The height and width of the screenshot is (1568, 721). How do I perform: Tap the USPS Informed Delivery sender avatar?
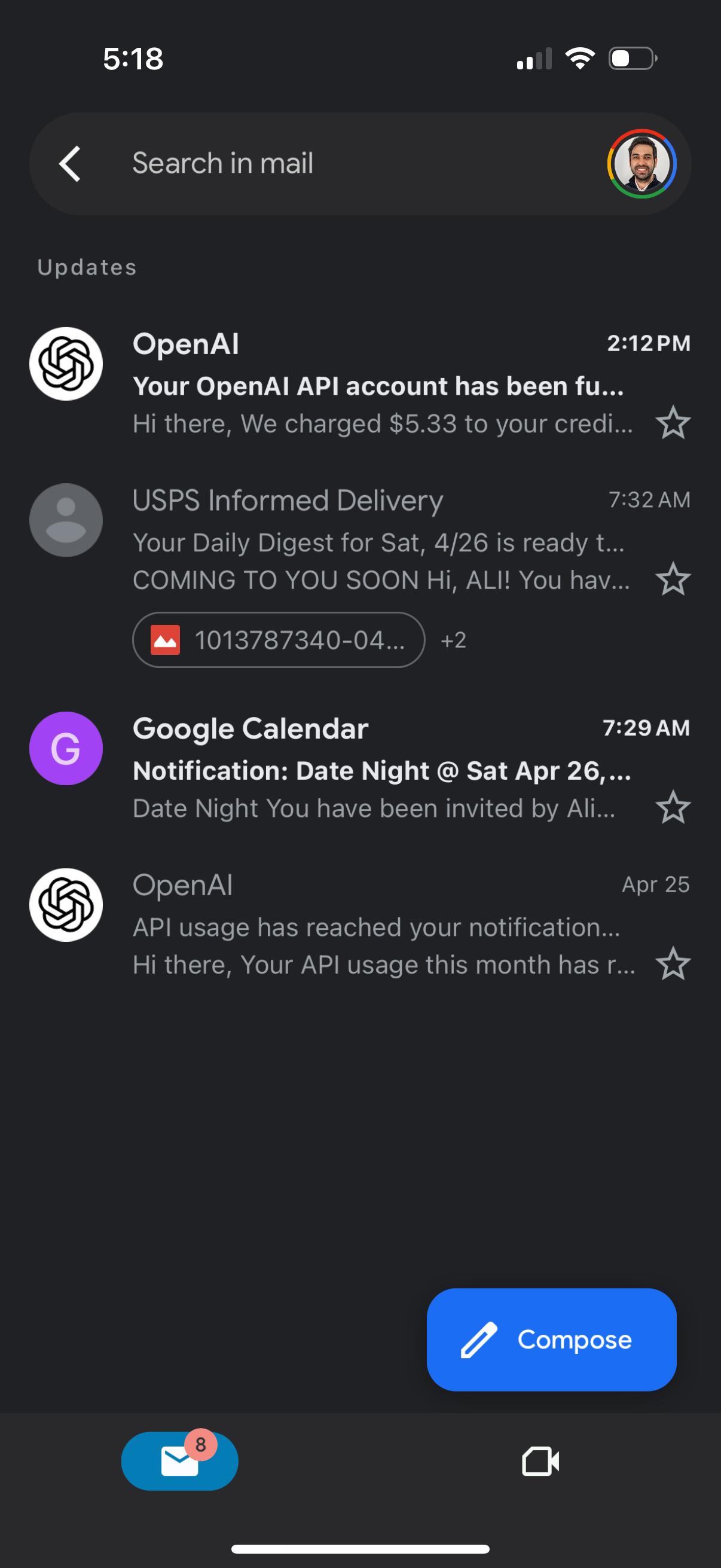pos(66,519)
